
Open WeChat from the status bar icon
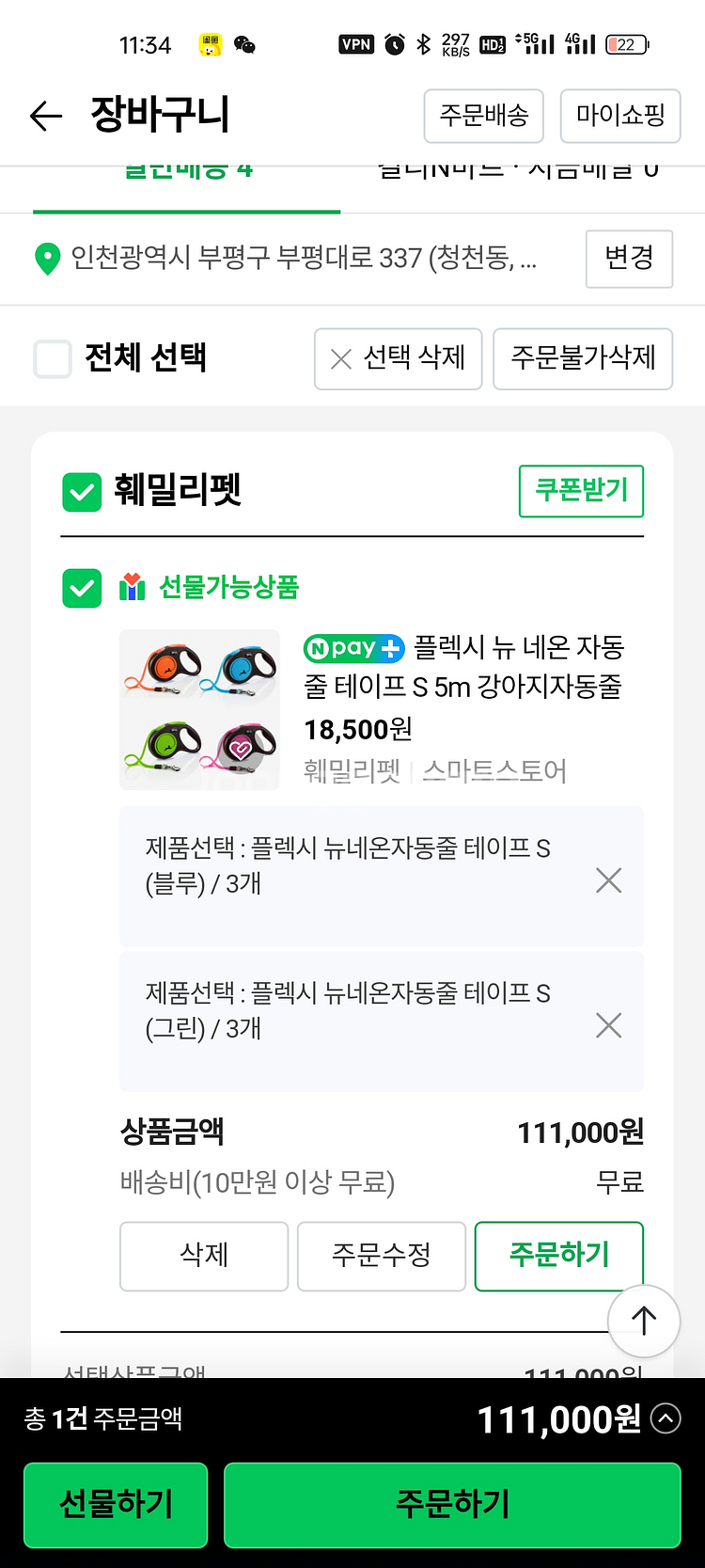[248, 43]
